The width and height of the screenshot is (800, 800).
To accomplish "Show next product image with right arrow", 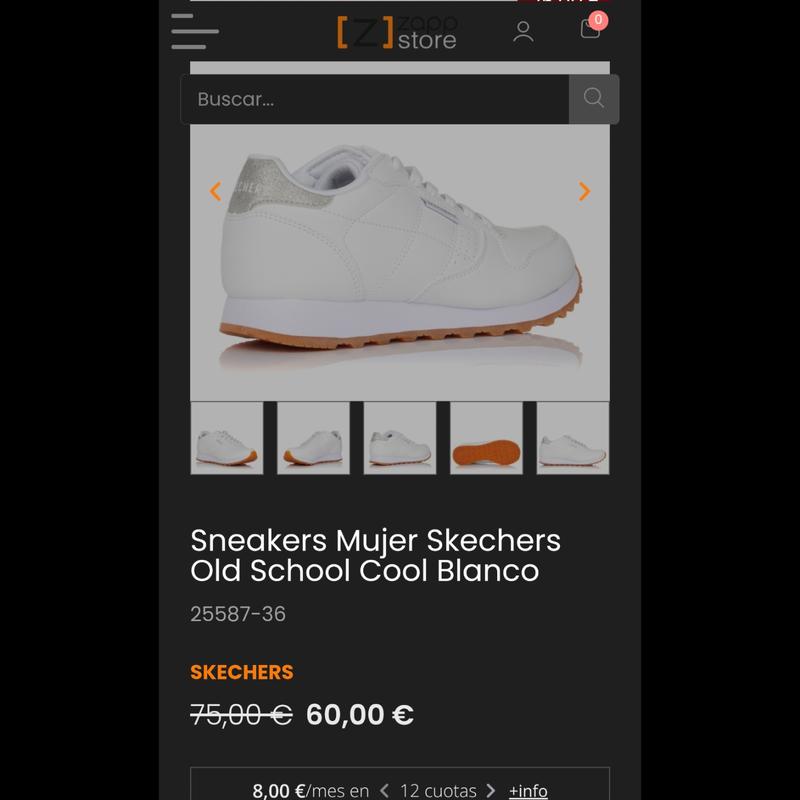I will point(585,191).
